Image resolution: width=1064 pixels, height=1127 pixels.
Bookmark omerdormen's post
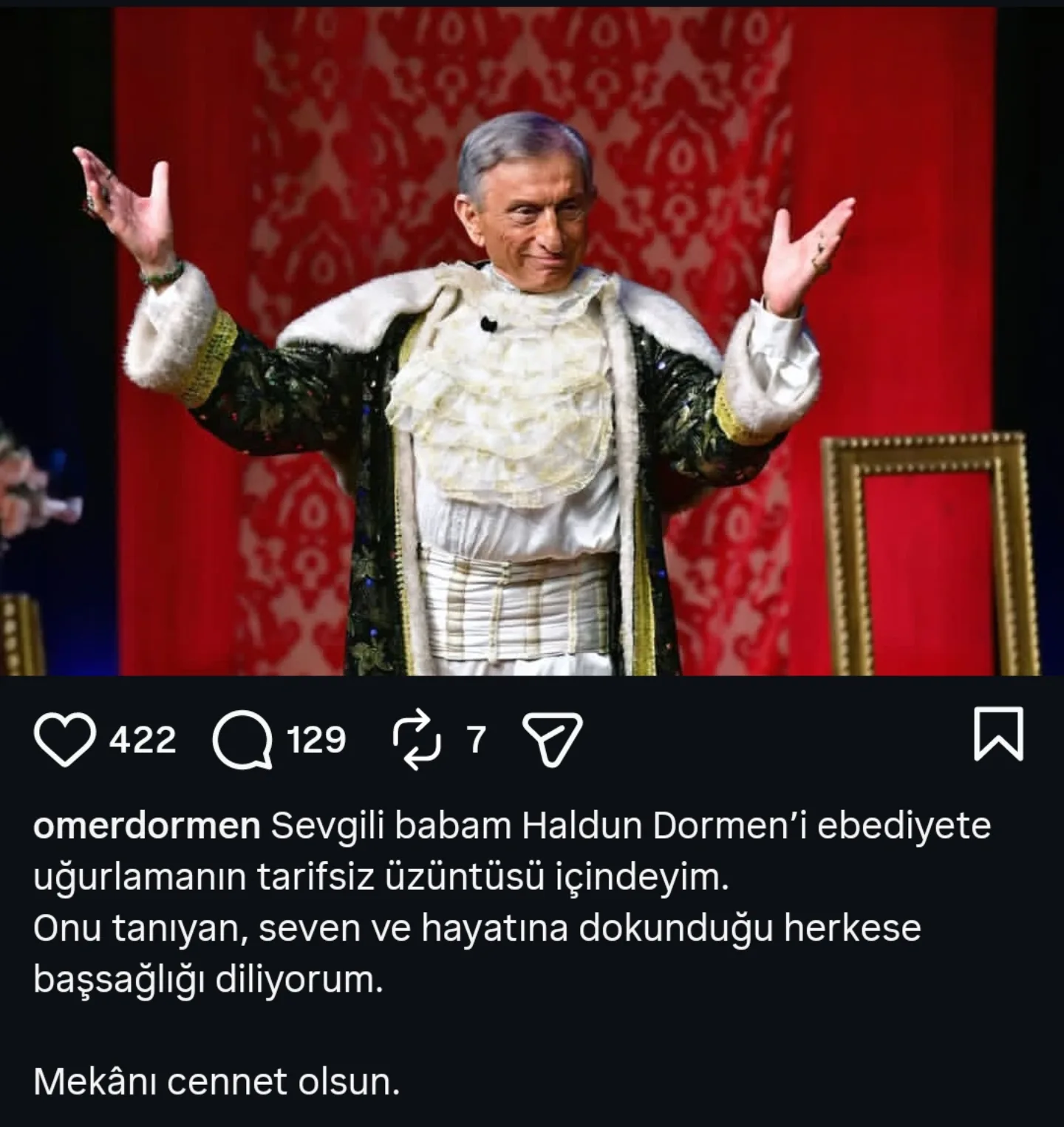(998, 734)
